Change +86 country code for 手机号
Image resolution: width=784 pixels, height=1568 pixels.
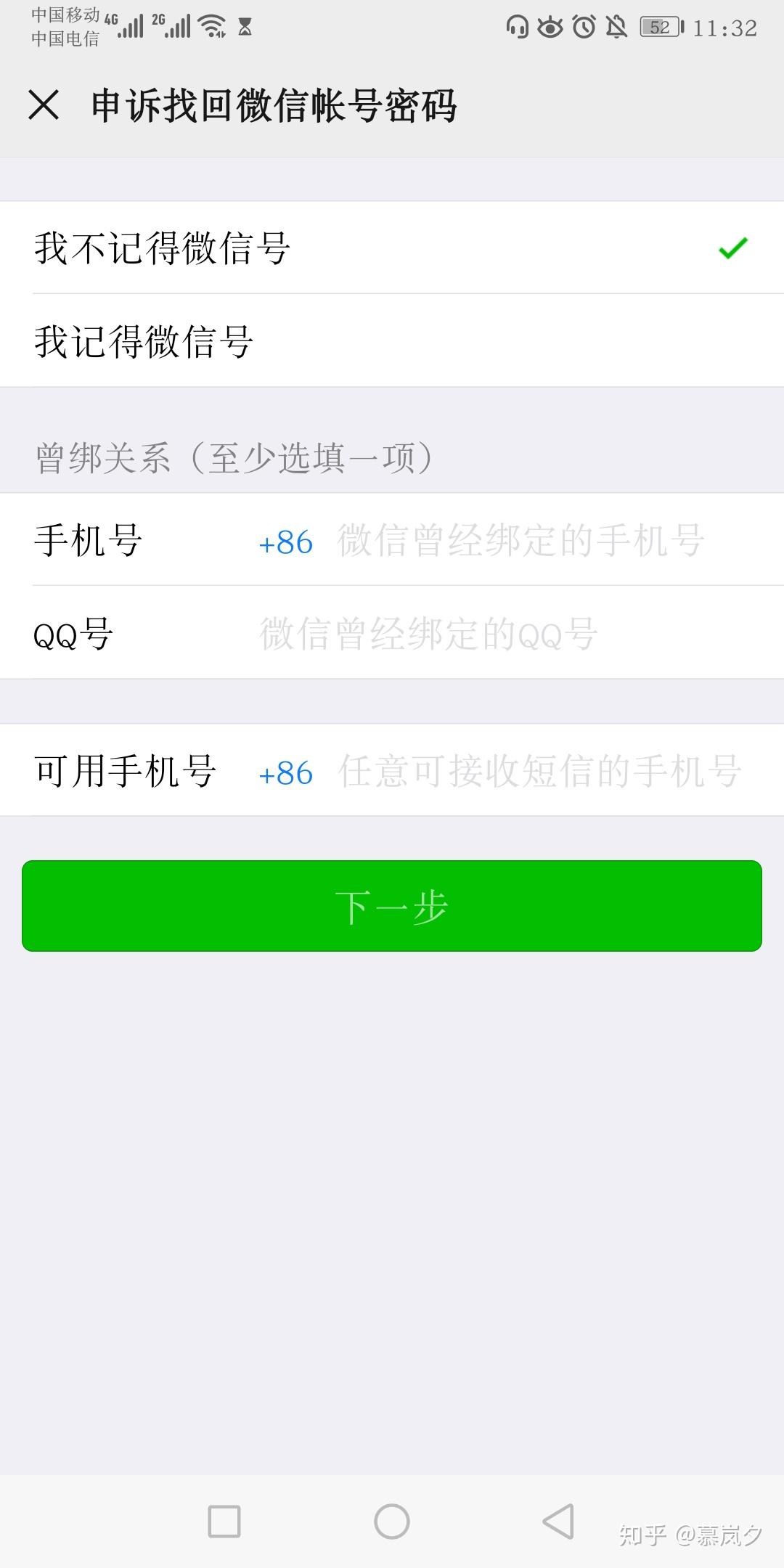(285, 542)
